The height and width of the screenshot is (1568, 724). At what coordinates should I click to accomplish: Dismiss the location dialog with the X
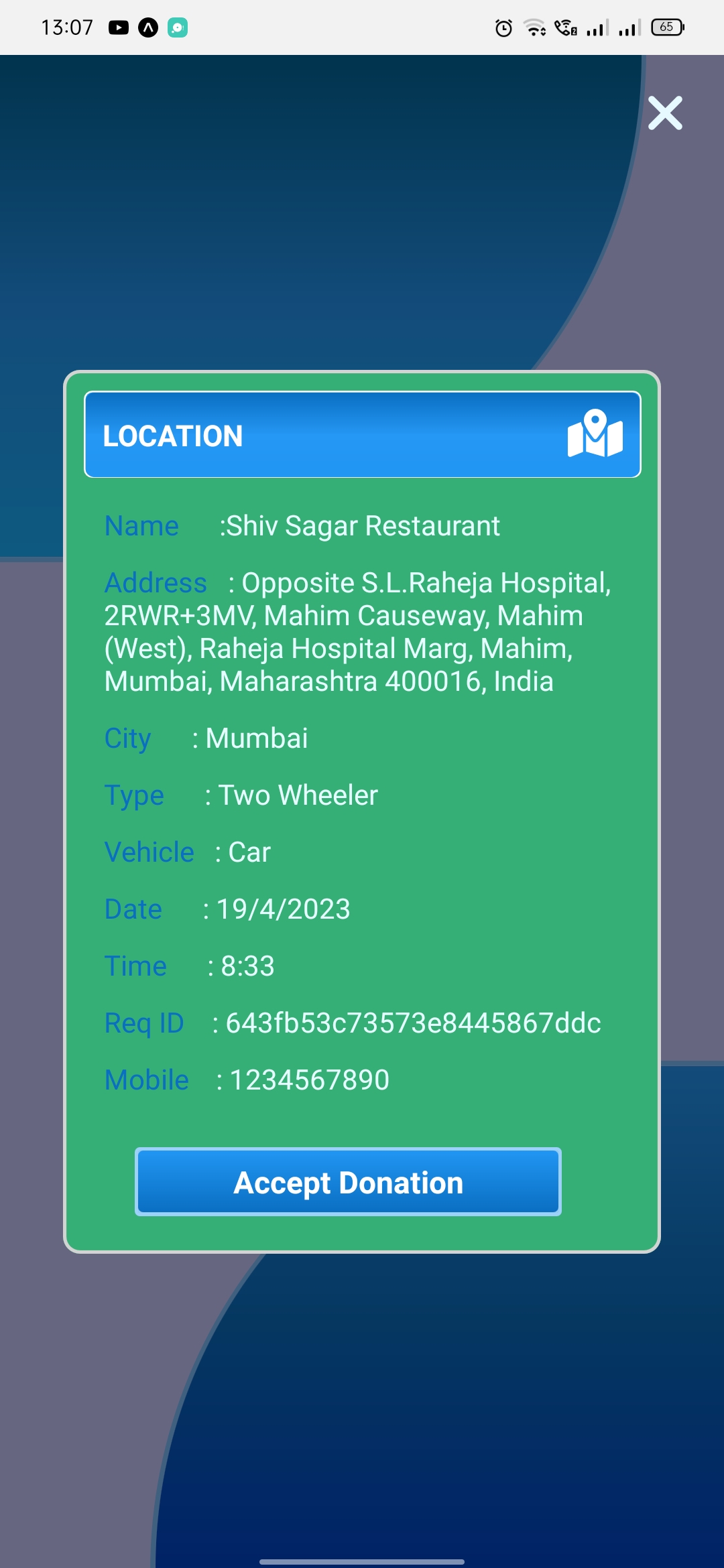[x=665, y=113]
